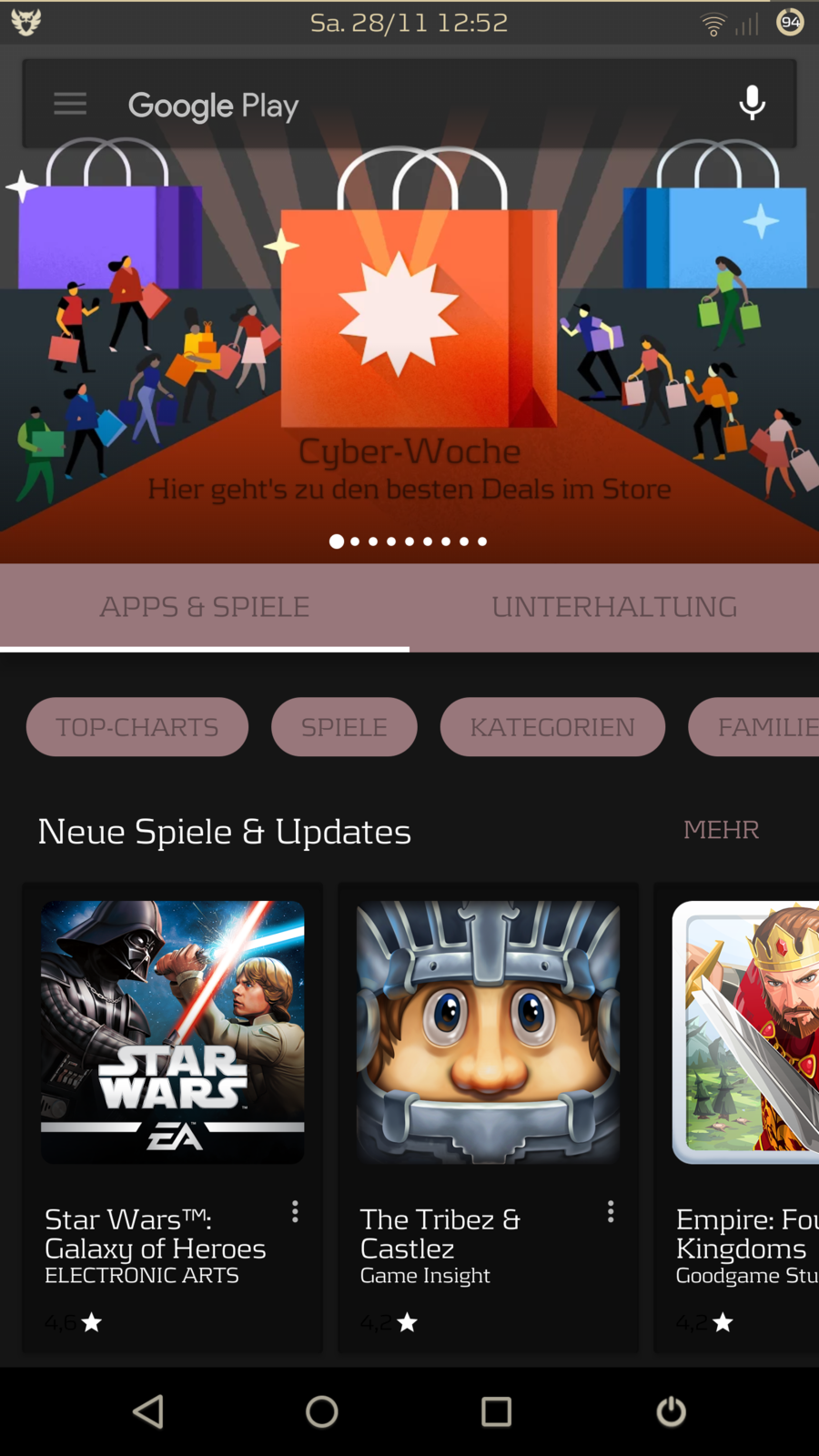Switch to the Unterhaltung tab
819x1456 pixels.
614,607
